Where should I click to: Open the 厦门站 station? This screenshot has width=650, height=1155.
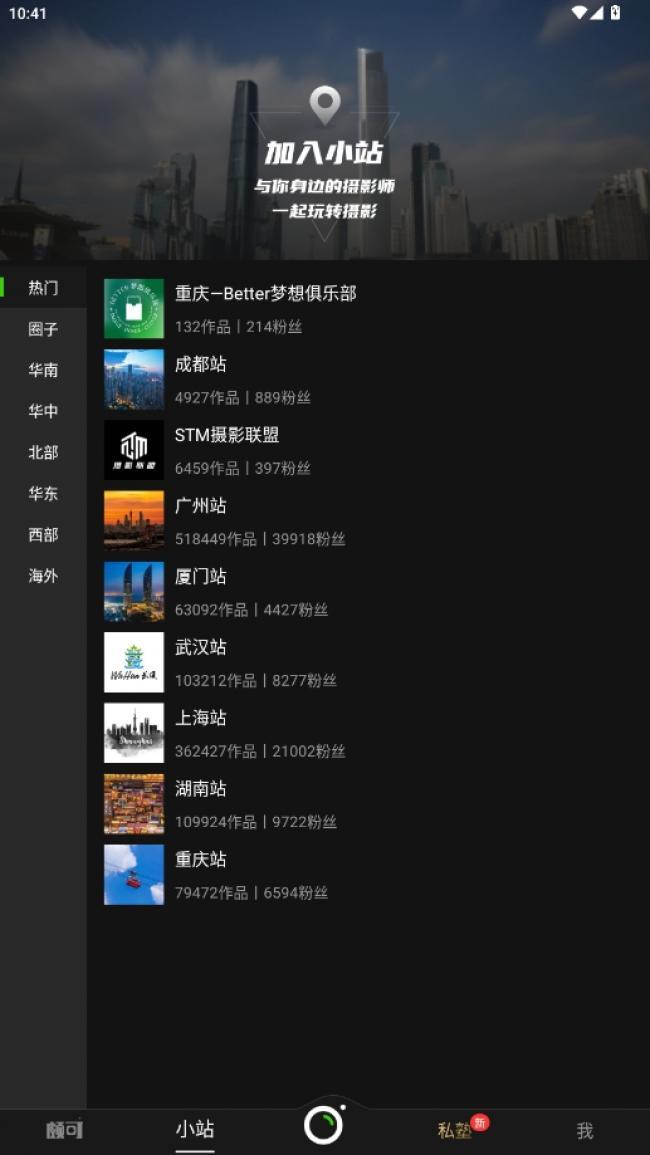pyautogui.click(x=368, y=591)
